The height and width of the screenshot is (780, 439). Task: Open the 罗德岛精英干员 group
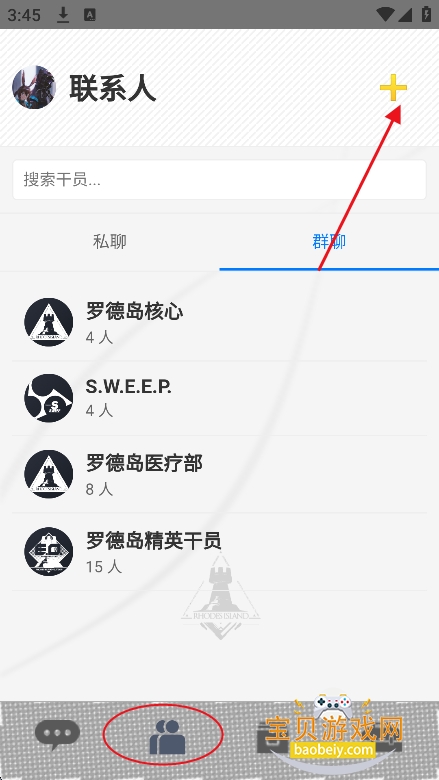219,552
